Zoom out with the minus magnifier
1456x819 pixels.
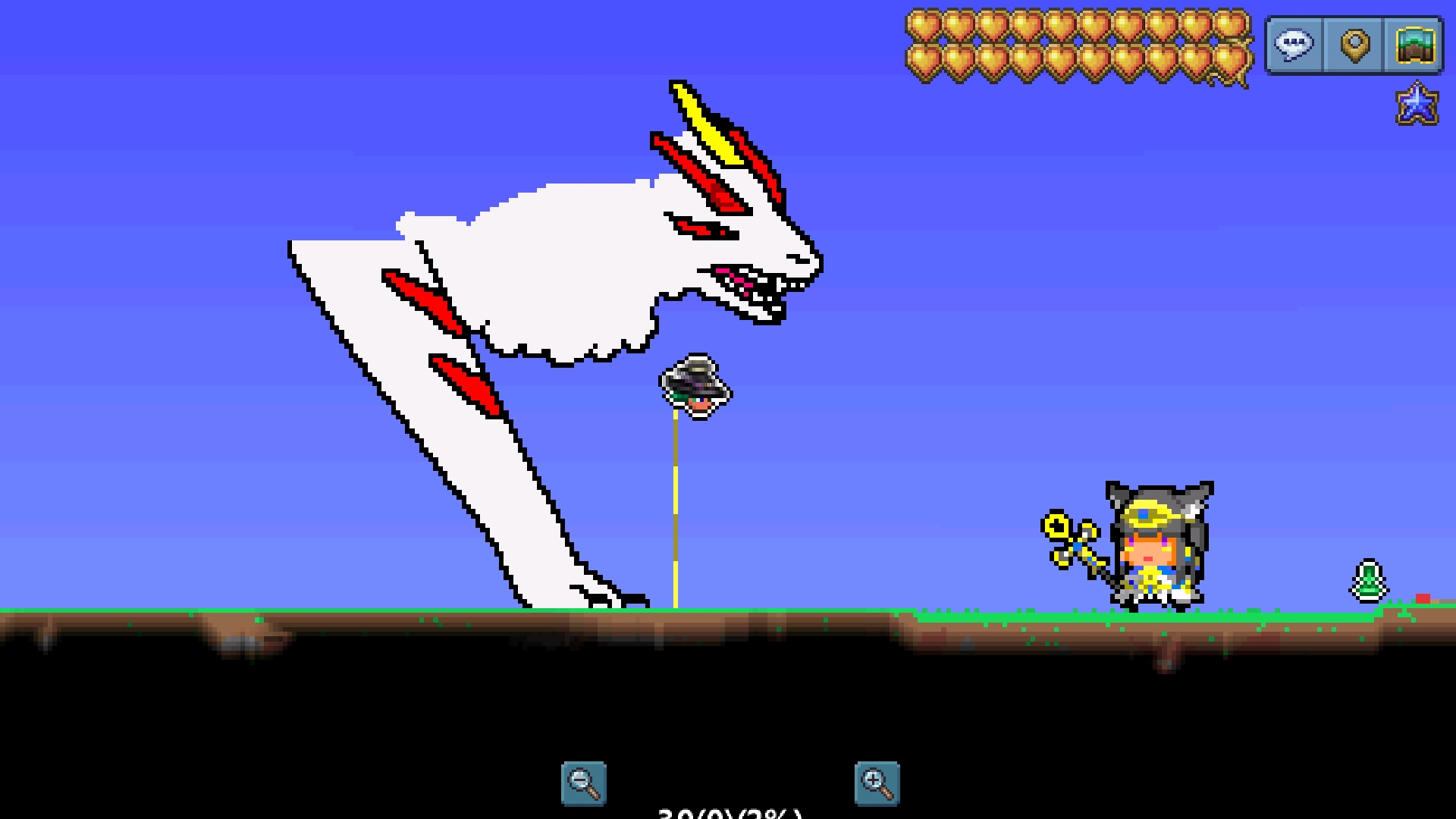point(584,783)
